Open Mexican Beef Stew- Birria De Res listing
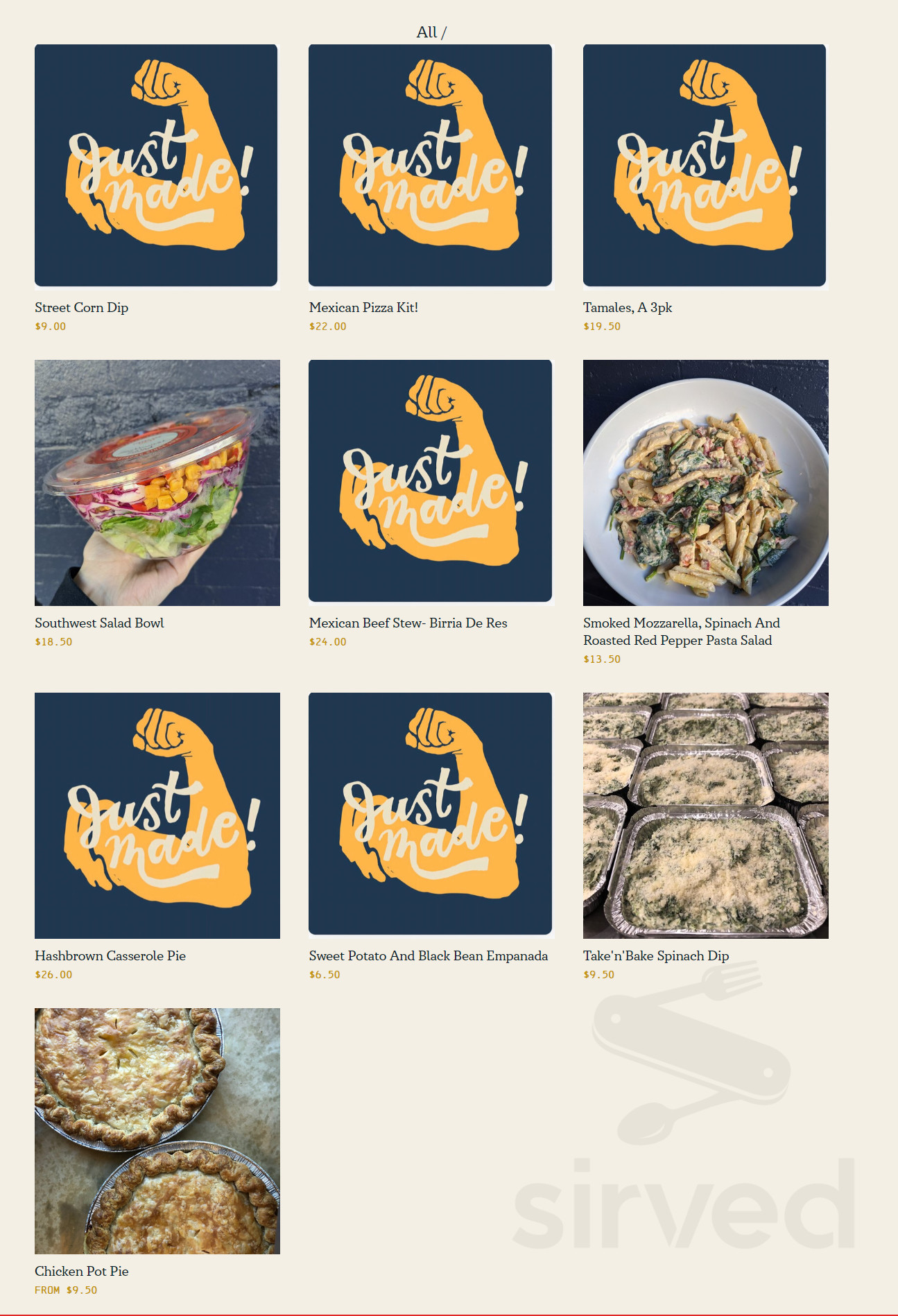898x1316 pixels. tap(408, 623)
